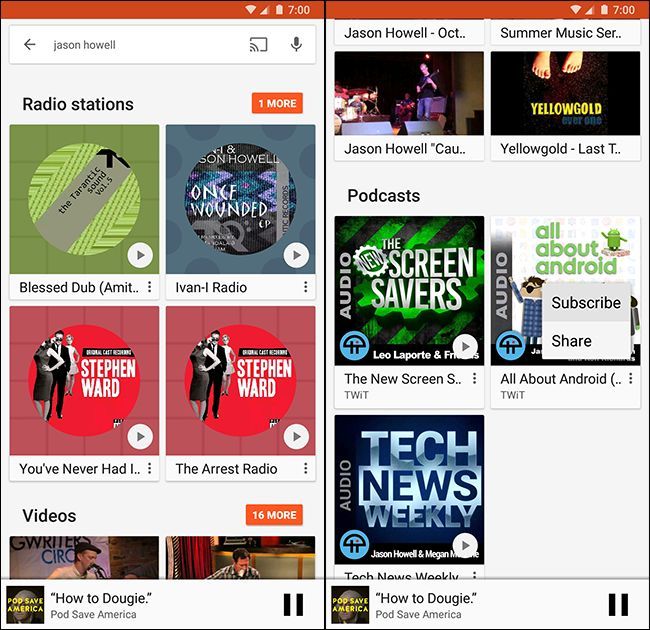
Task: Select Subscribe from the podcast menu
Action: click(x=586, y=303)
